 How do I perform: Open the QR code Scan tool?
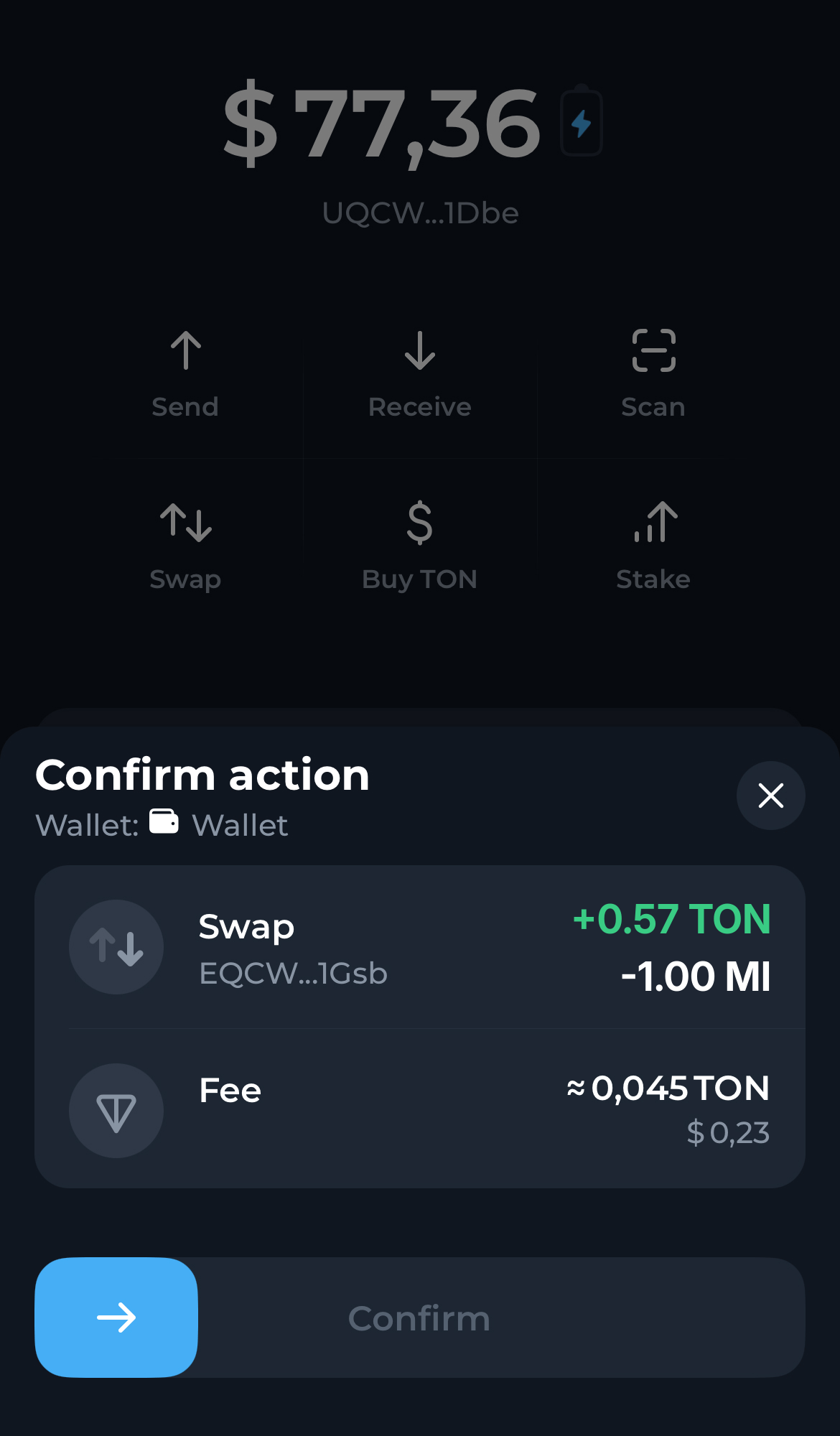(653, 351)
